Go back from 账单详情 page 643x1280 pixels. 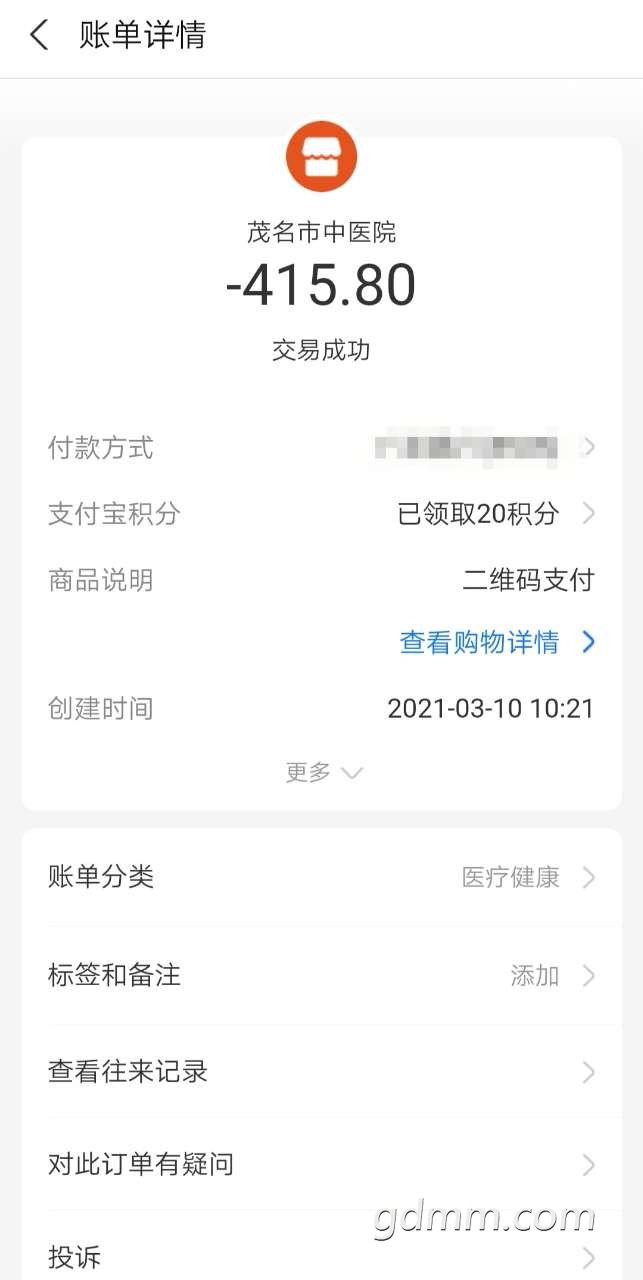click(x=39, y=36)
